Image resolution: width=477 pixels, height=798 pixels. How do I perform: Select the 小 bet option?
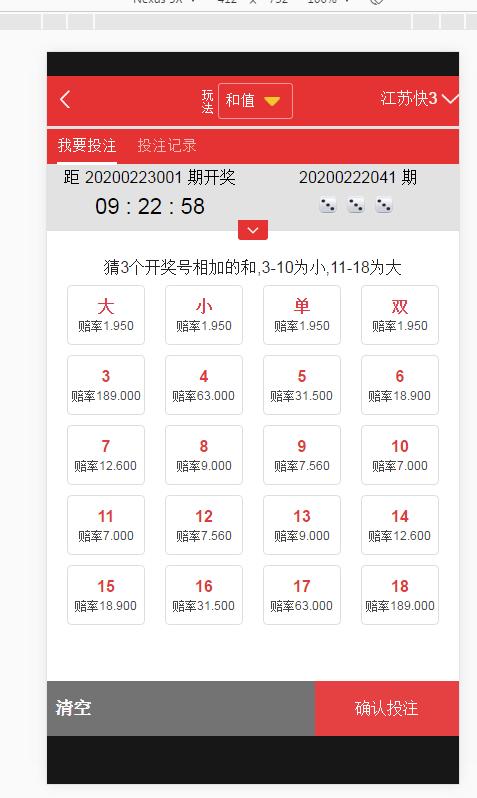click(204, 315)
